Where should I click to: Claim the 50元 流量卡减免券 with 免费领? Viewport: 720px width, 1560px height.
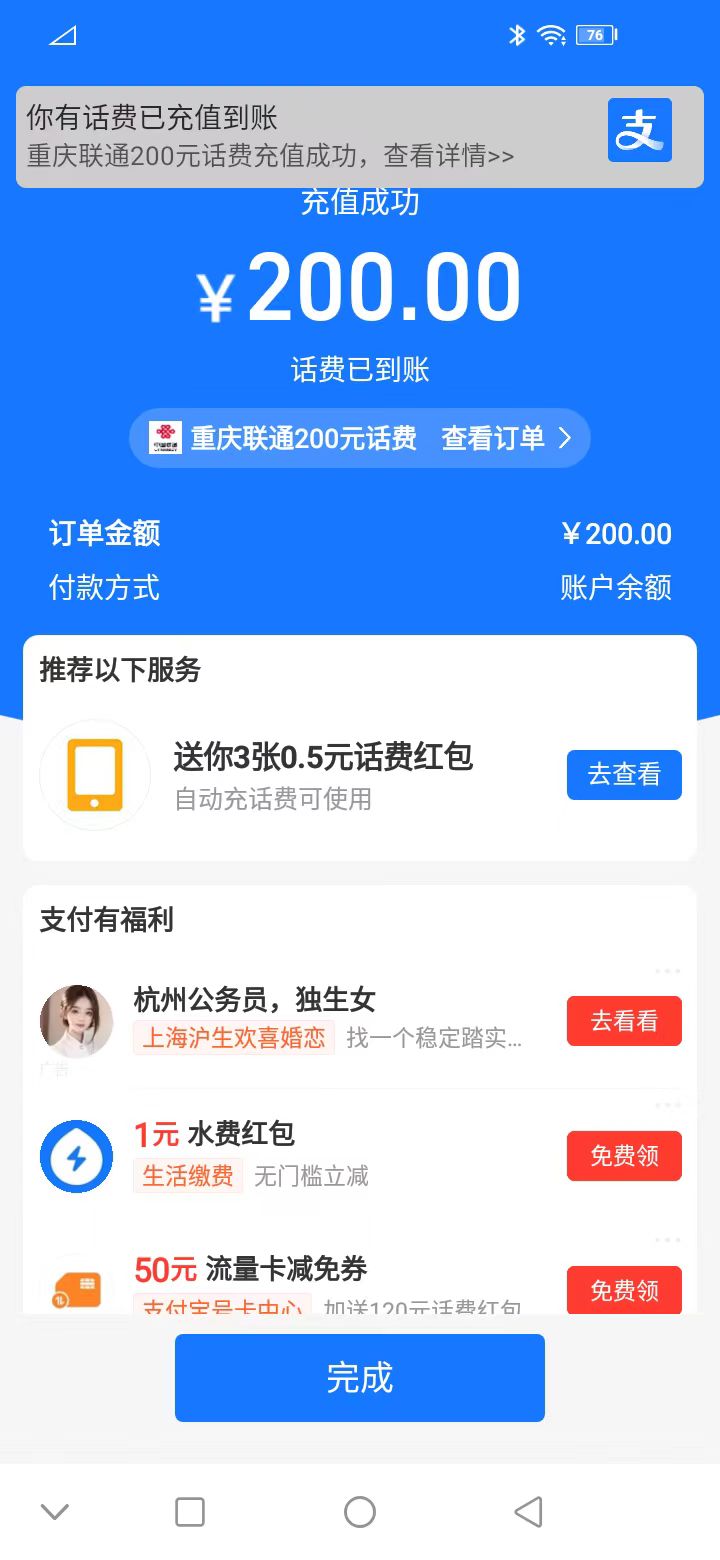624,1290
